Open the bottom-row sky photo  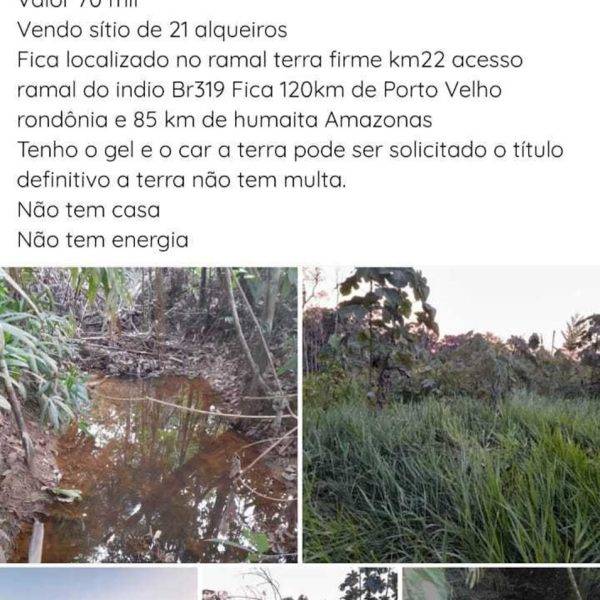[x=98, y=584]
